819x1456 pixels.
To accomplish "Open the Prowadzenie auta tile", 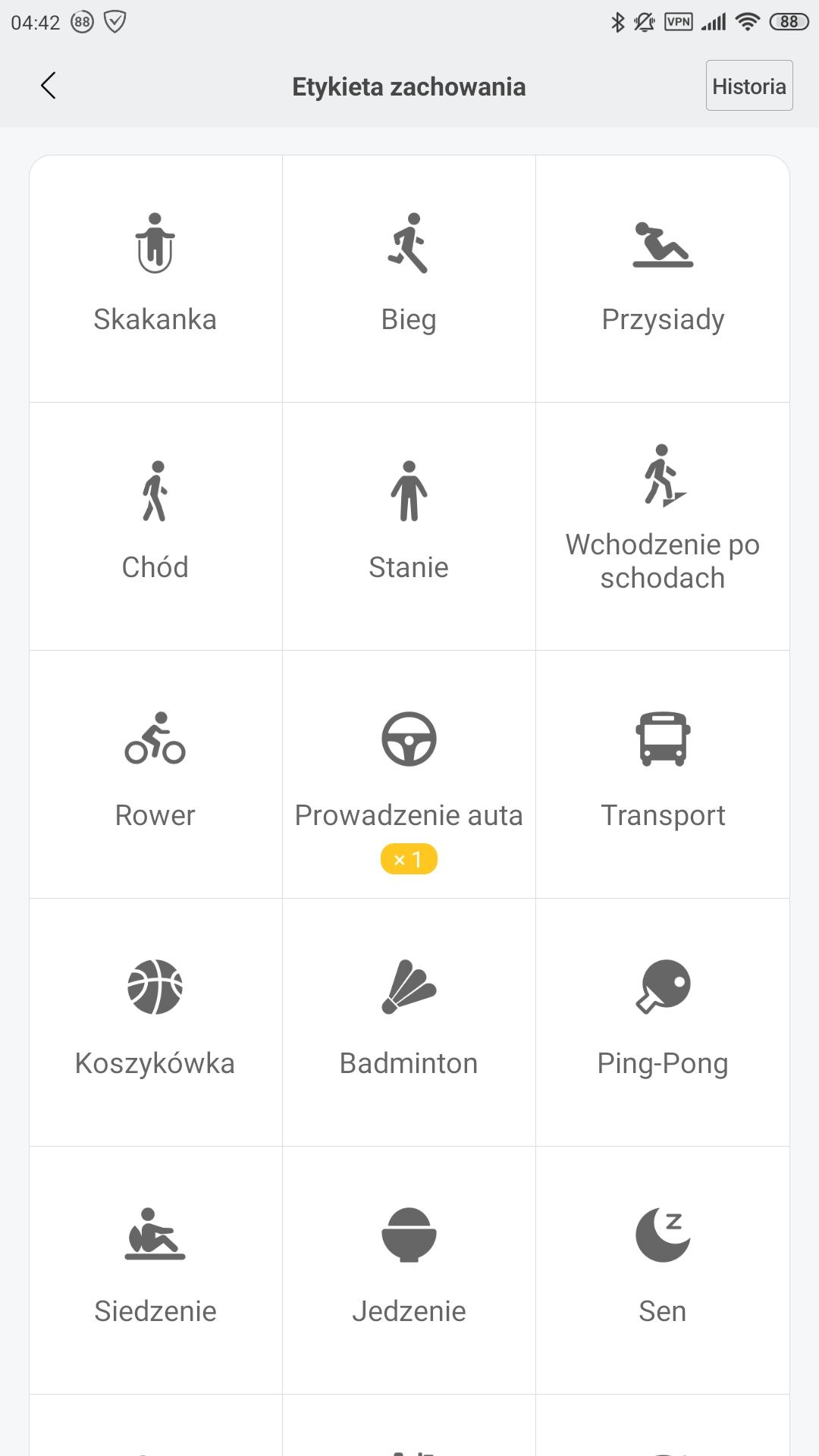I will (409, 773).
